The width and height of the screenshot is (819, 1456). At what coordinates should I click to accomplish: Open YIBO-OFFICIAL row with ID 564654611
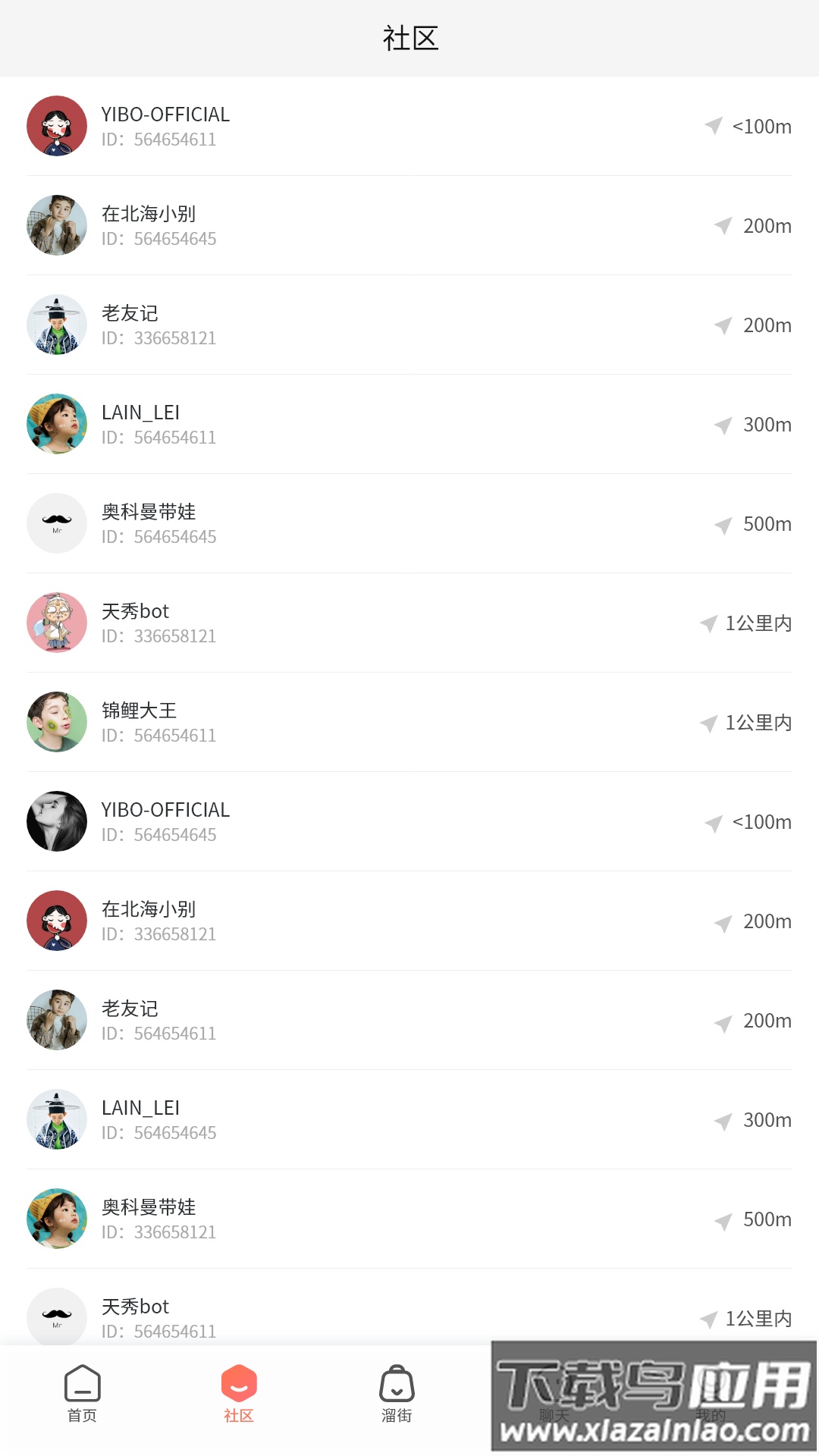(x=409, y=126)
